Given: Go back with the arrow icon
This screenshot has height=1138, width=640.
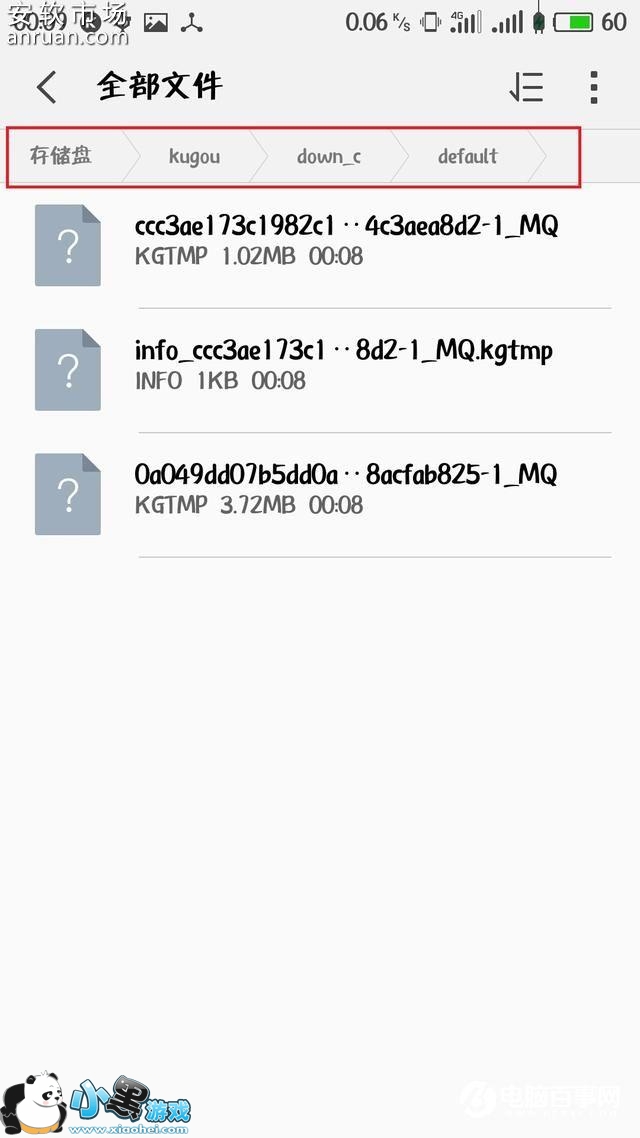Looking at the screenshot, I should click(46, 87).
